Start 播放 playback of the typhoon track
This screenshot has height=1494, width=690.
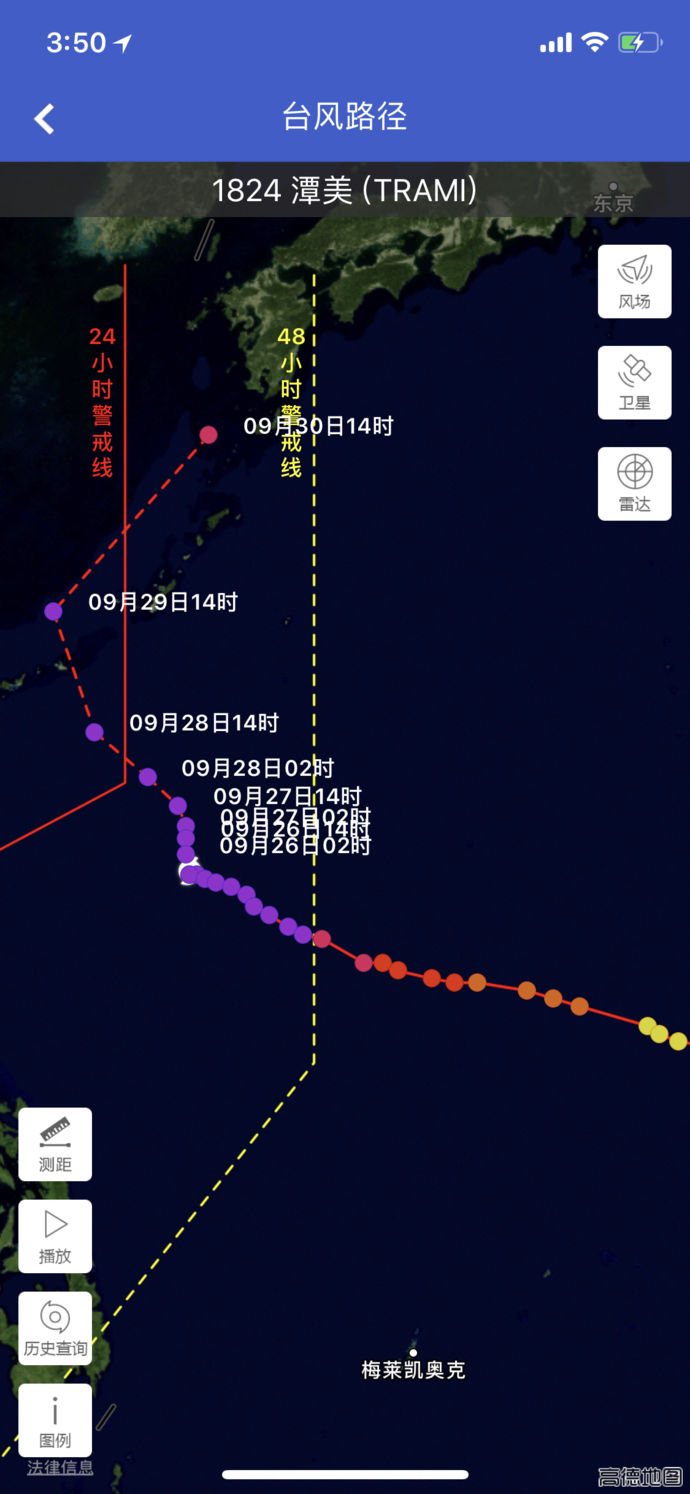[55, 1237]
